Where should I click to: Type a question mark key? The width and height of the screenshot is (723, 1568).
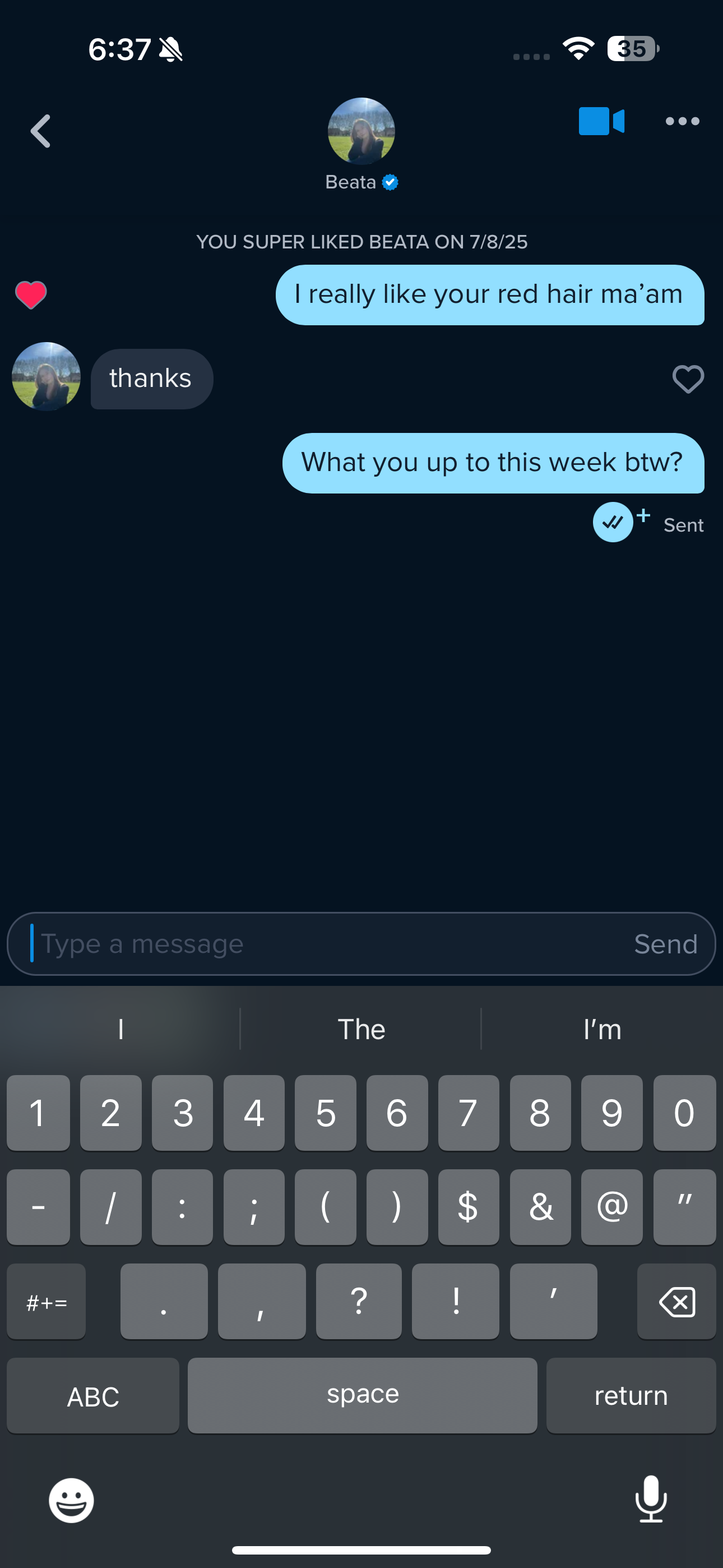coord(359,1302)
